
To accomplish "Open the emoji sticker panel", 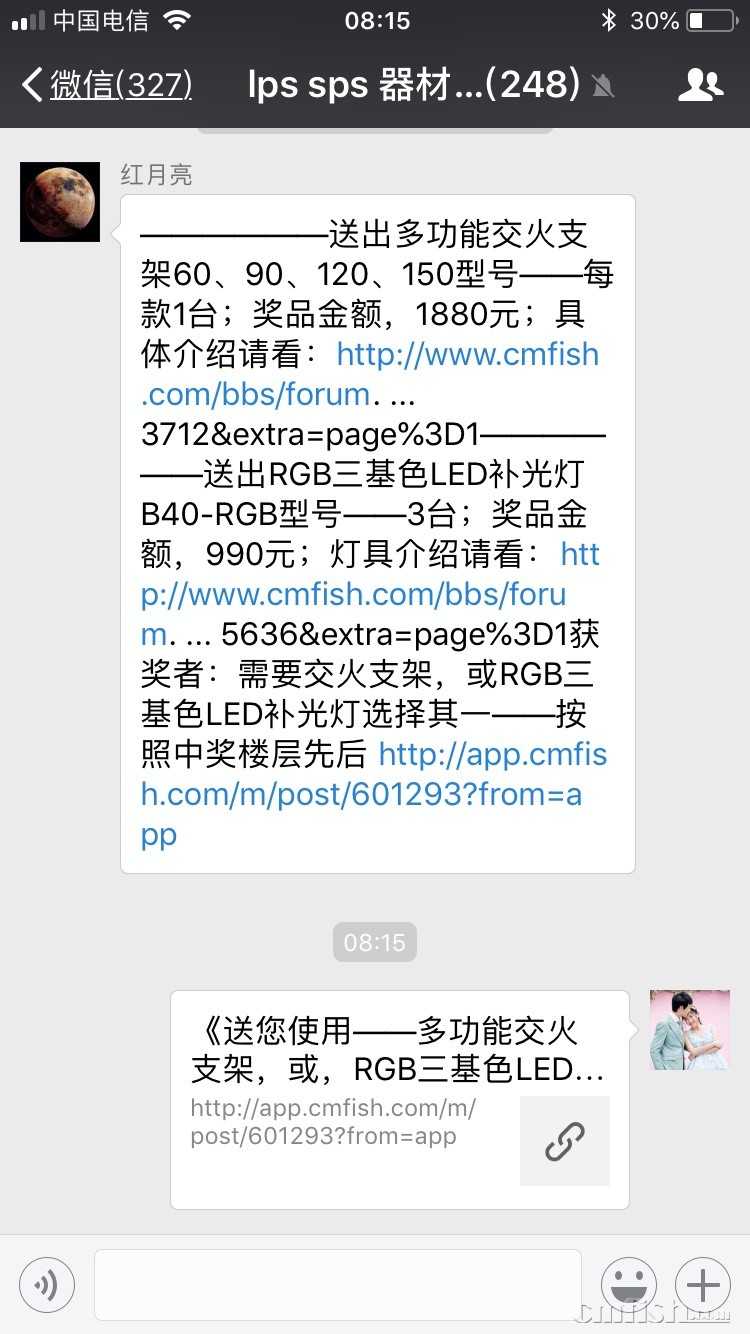I will tap(629, 1284).
